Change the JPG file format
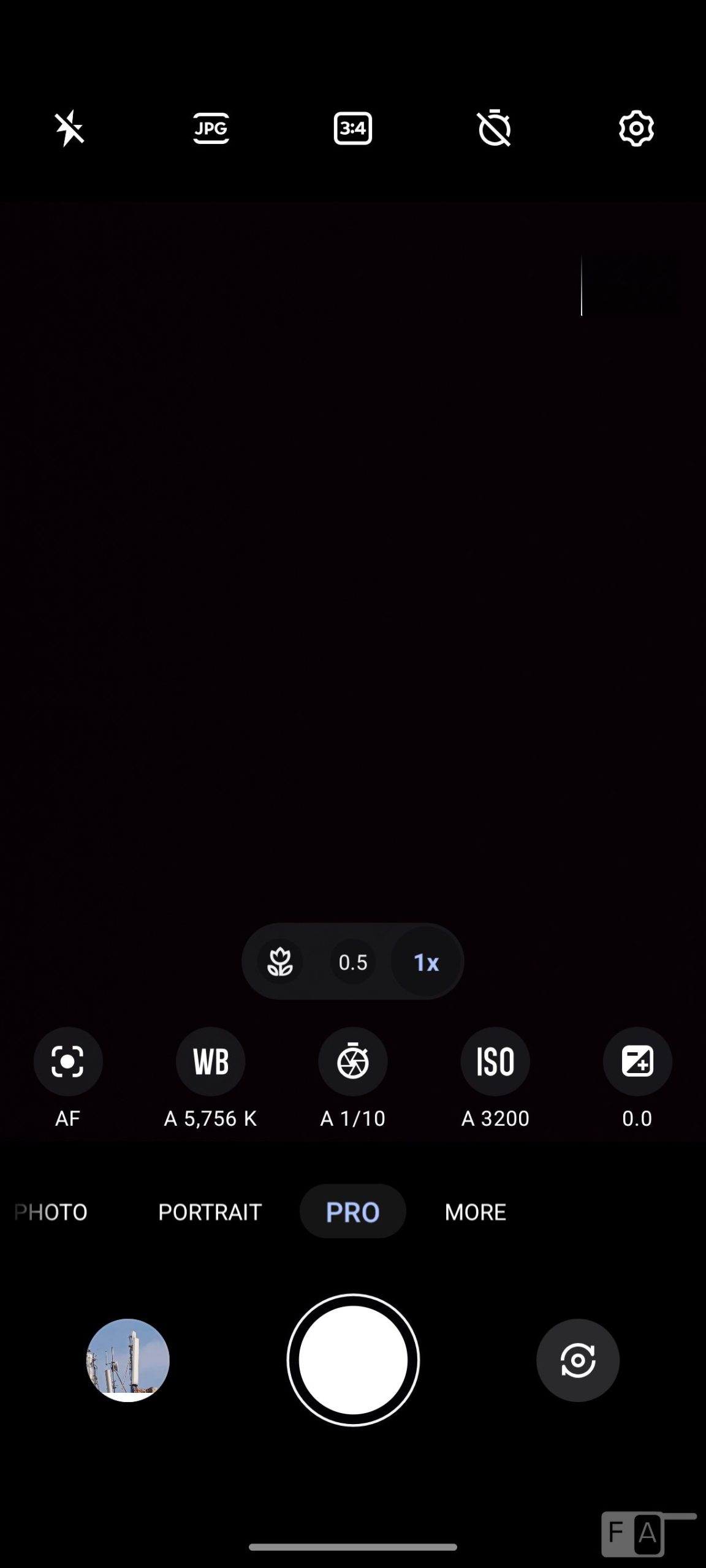The image size is (706, 1568). [x=211, y=128]
